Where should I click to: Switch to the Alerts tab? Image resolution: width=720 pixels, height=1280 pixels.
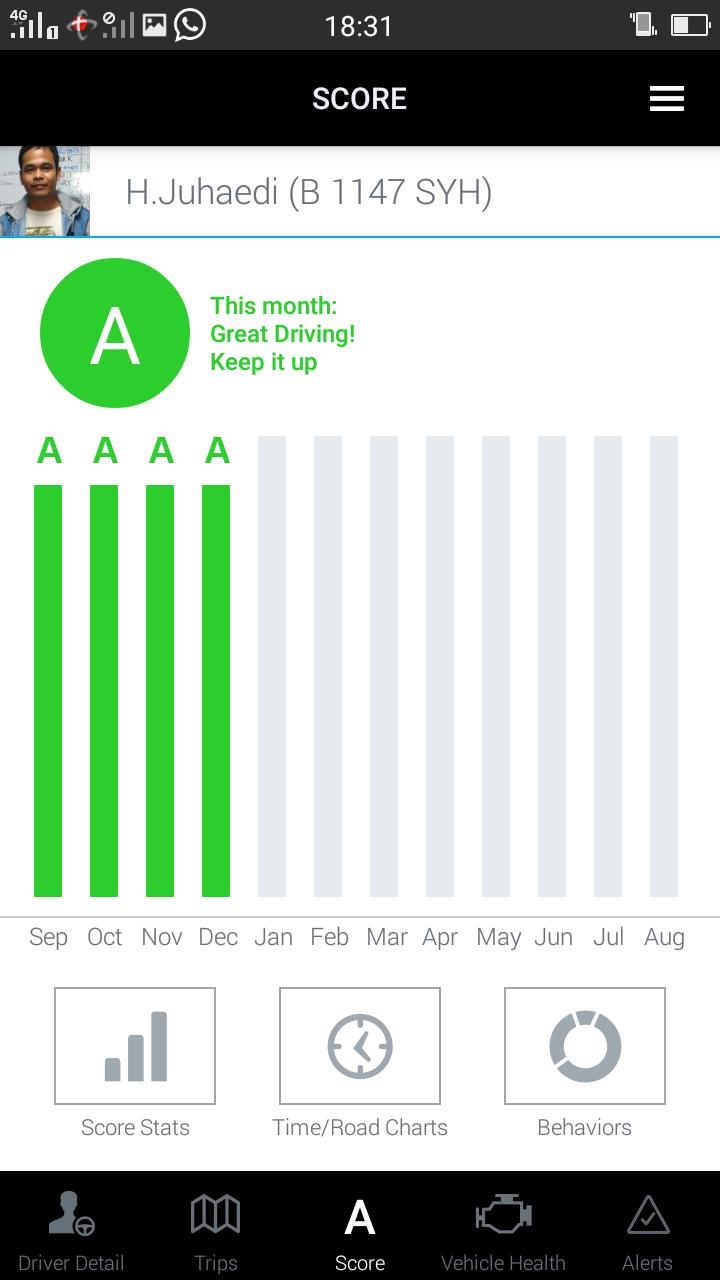click(647, 1230)
